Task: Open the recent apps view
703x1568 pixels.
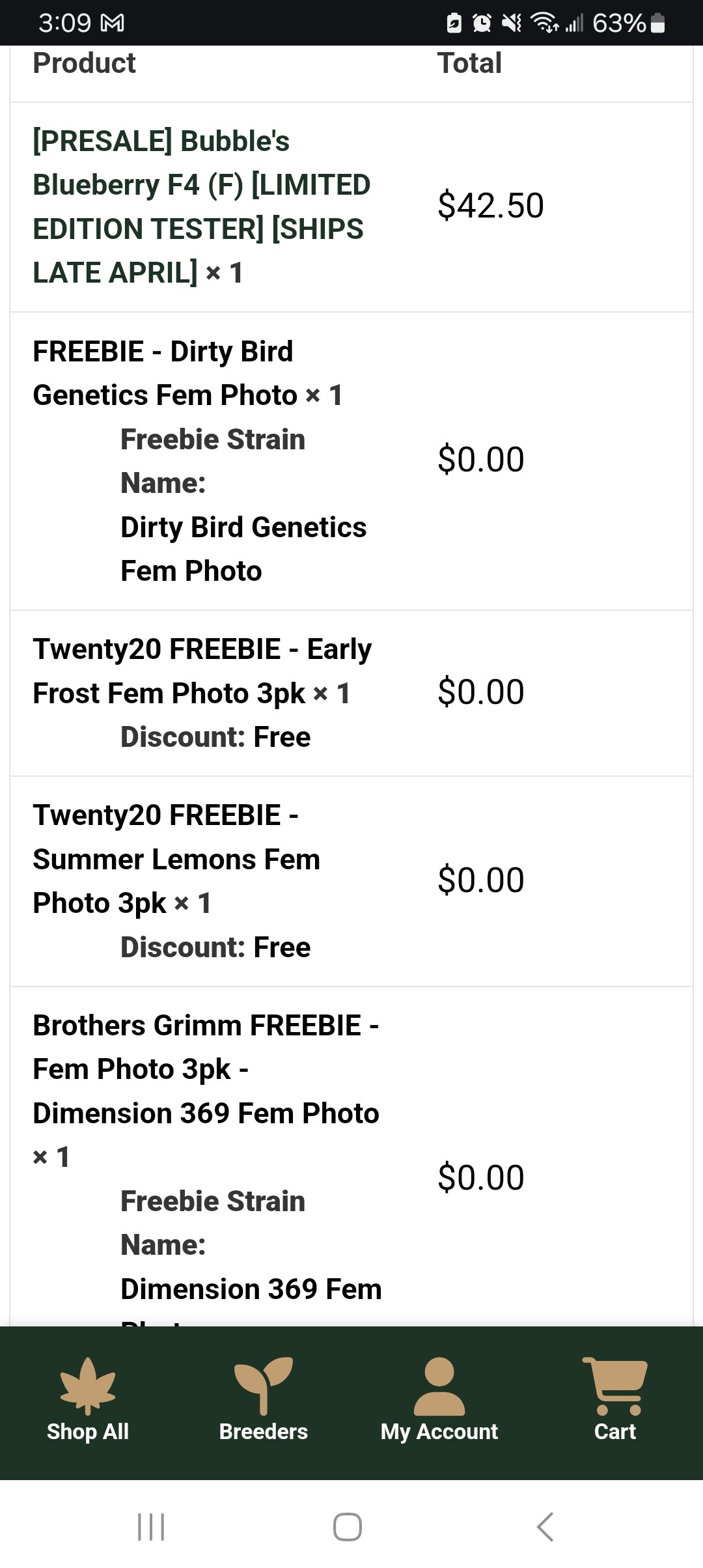Action: coord(151,1527)
